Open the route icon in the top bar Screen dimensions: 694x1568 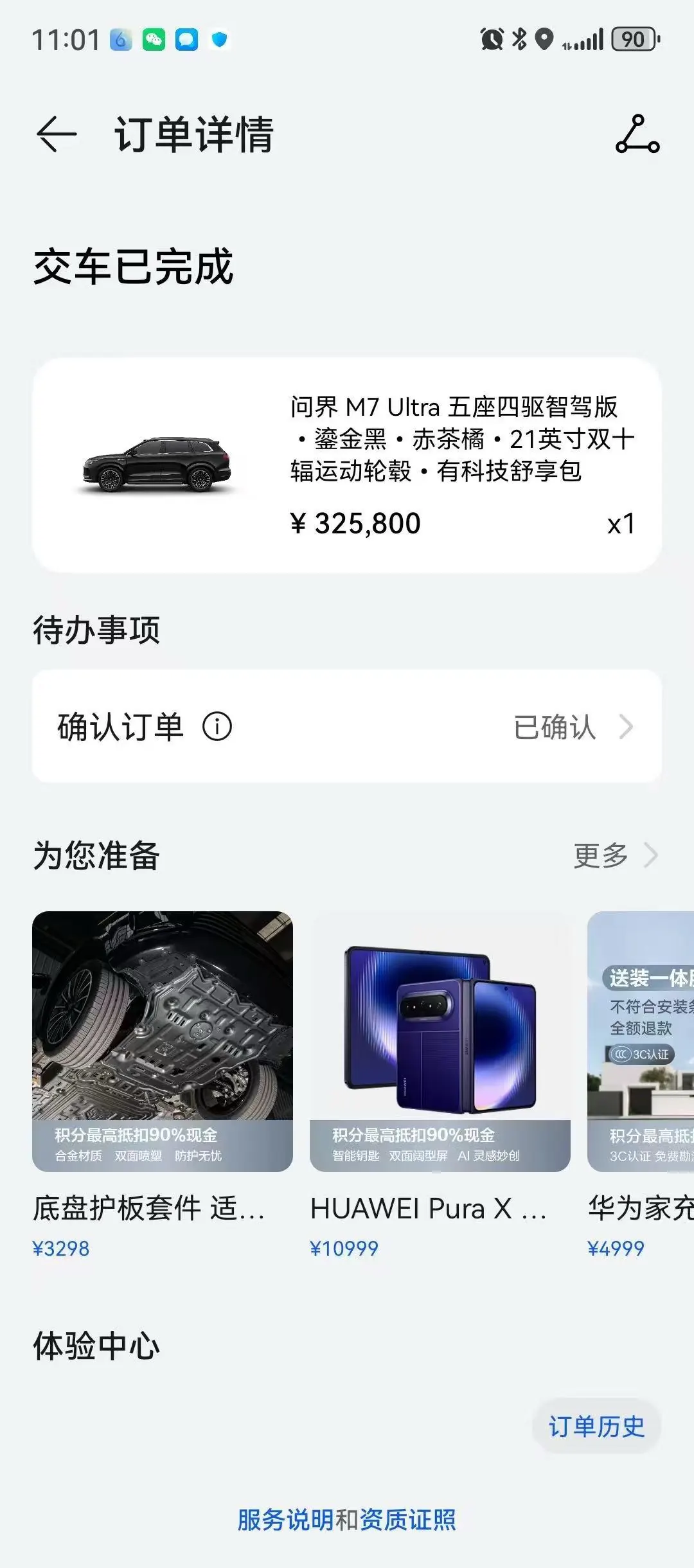coord(637,134)
